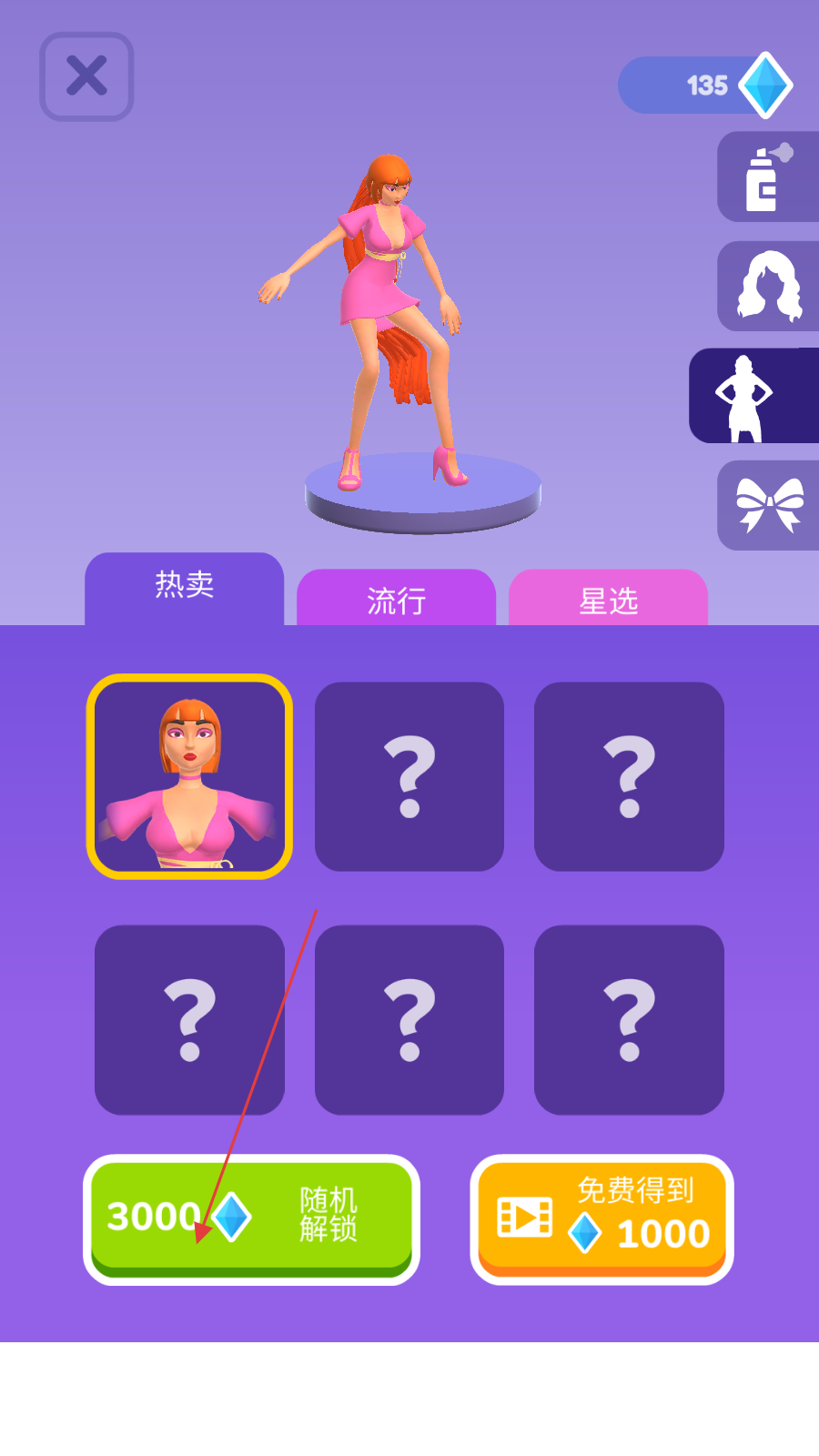Close the outfit shop screen
The width and height of the screenshot is (819, 1456).
tap(86, 76)
